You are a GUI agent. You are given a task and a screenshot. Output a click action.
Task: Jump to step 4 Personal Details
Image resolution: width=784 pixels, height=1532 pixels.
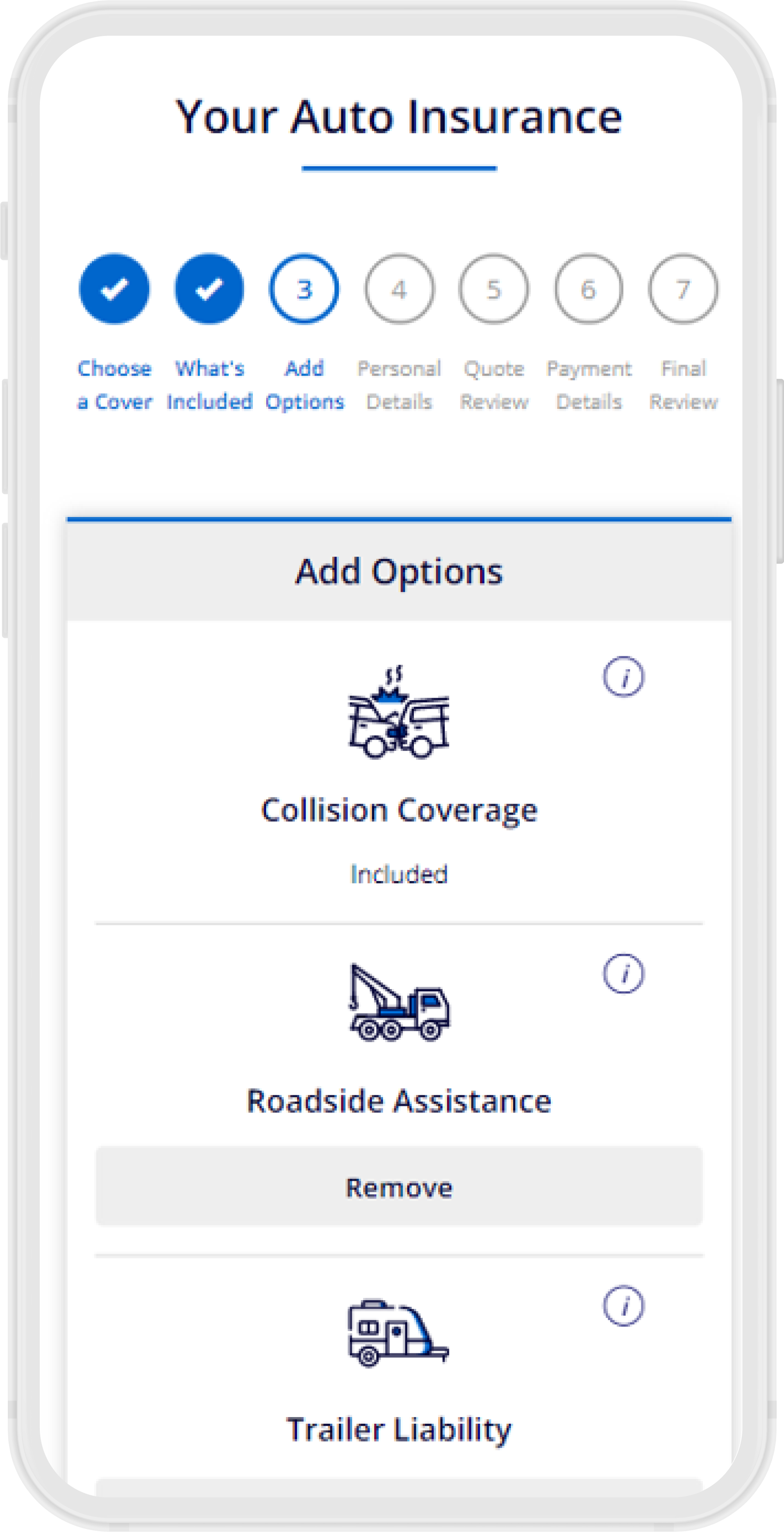(x=399, y=289)
